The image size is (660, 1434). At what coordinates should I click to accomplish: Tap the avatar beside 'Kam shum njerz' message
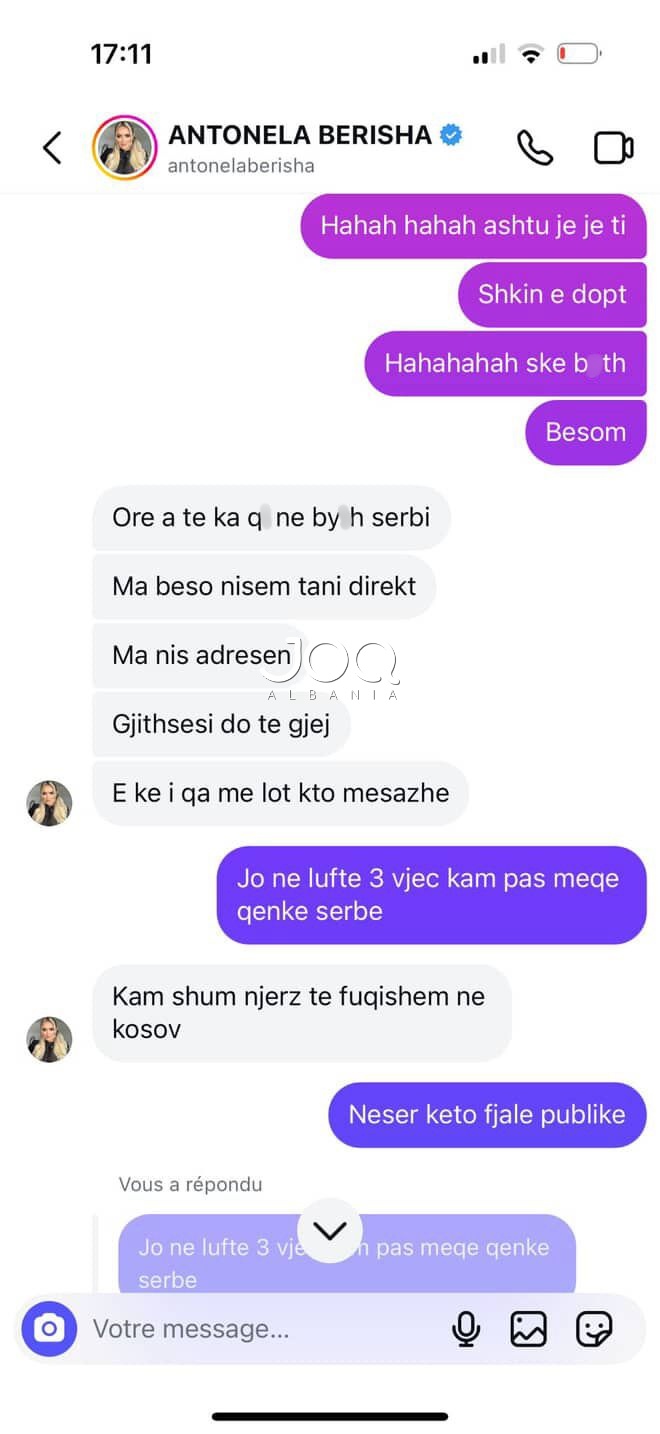tap(49, 1039)
